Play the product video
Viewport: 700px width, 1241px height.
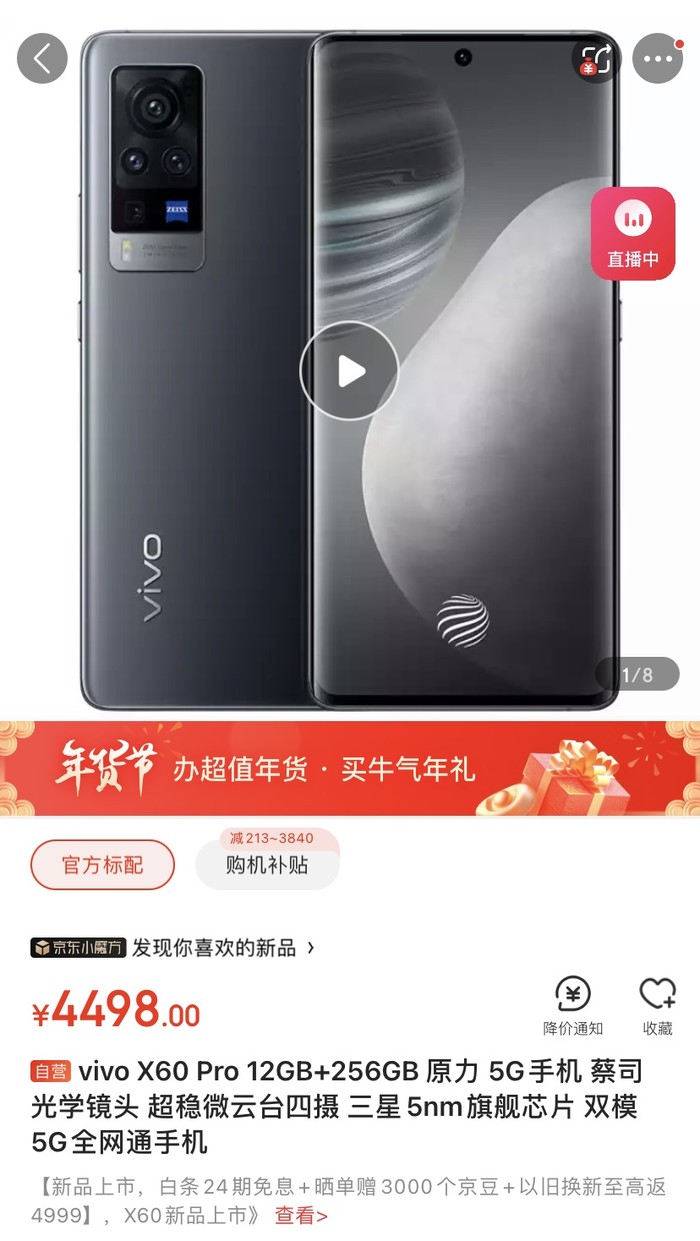[x=349, y=372]
